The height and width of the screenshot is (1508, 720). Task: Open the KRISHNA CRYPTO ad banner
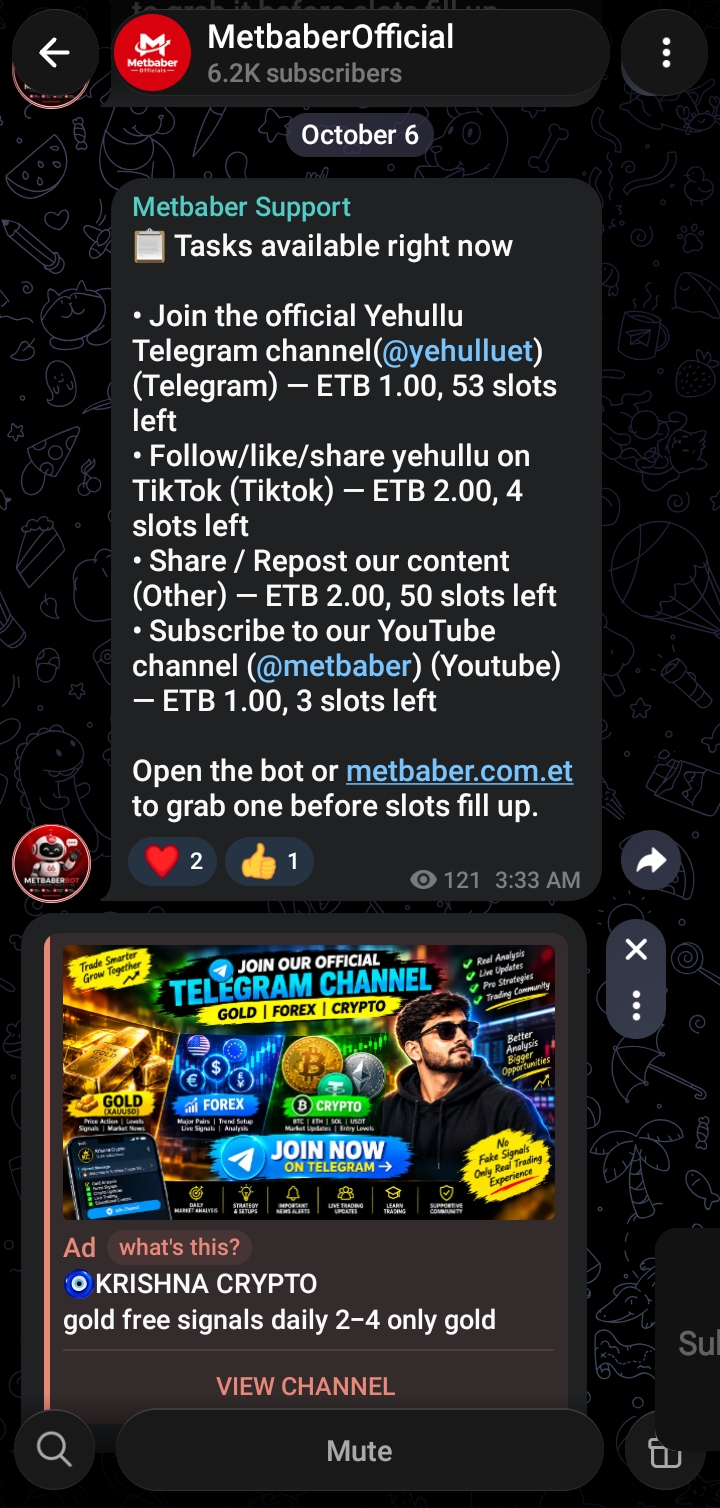tap(309, 1083)
